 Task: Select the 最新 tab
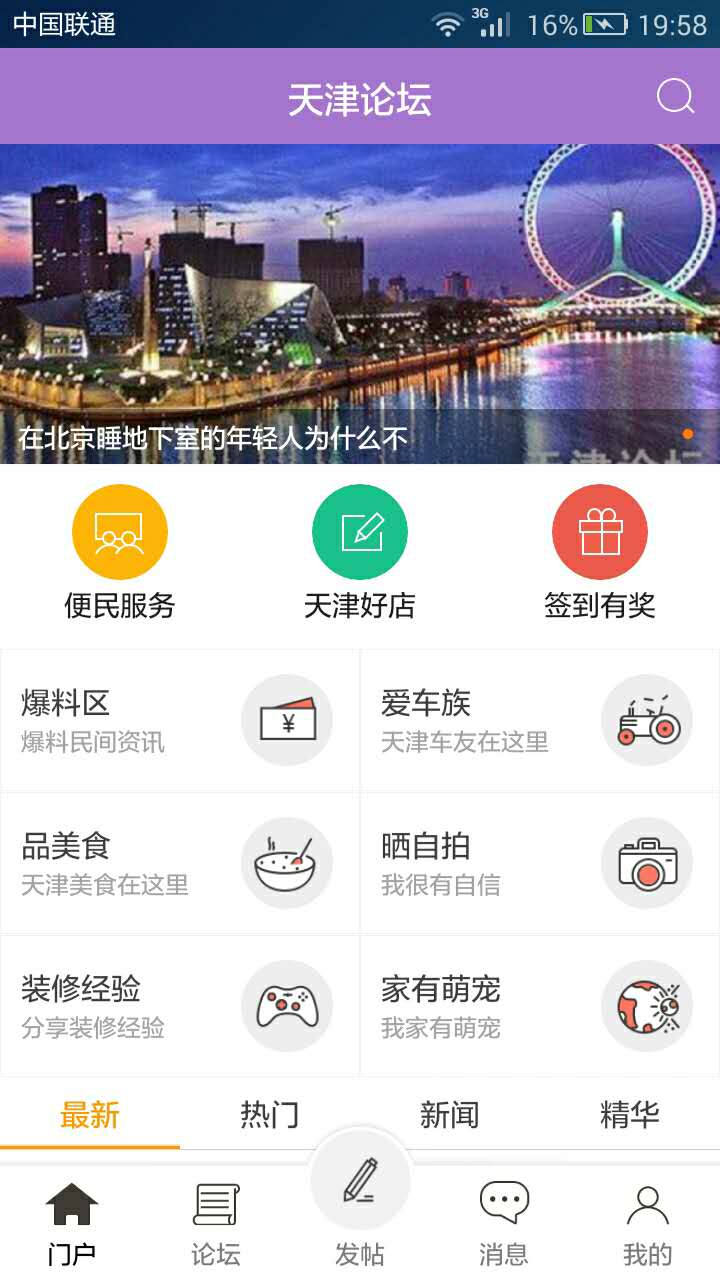90,1114
